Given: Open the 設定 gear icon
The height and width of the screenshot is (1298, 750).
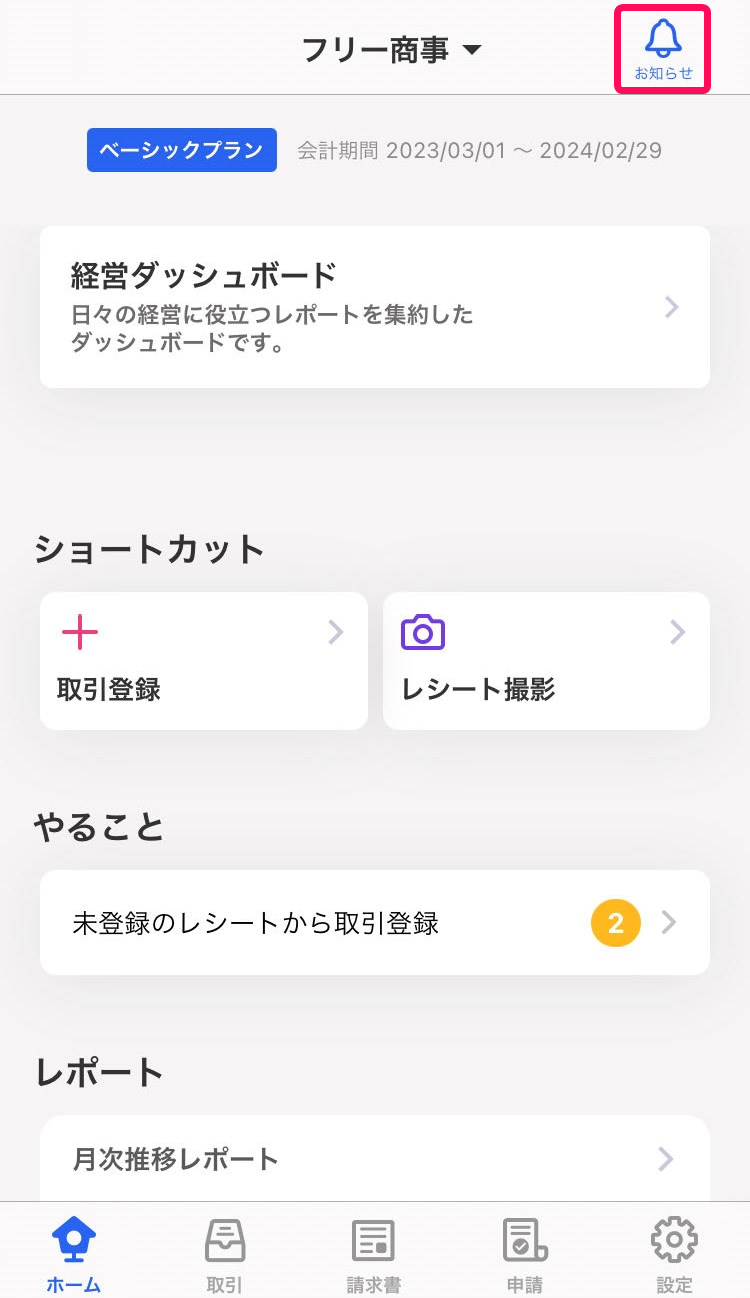Looking at the screenshot, I should [674, 1238].
